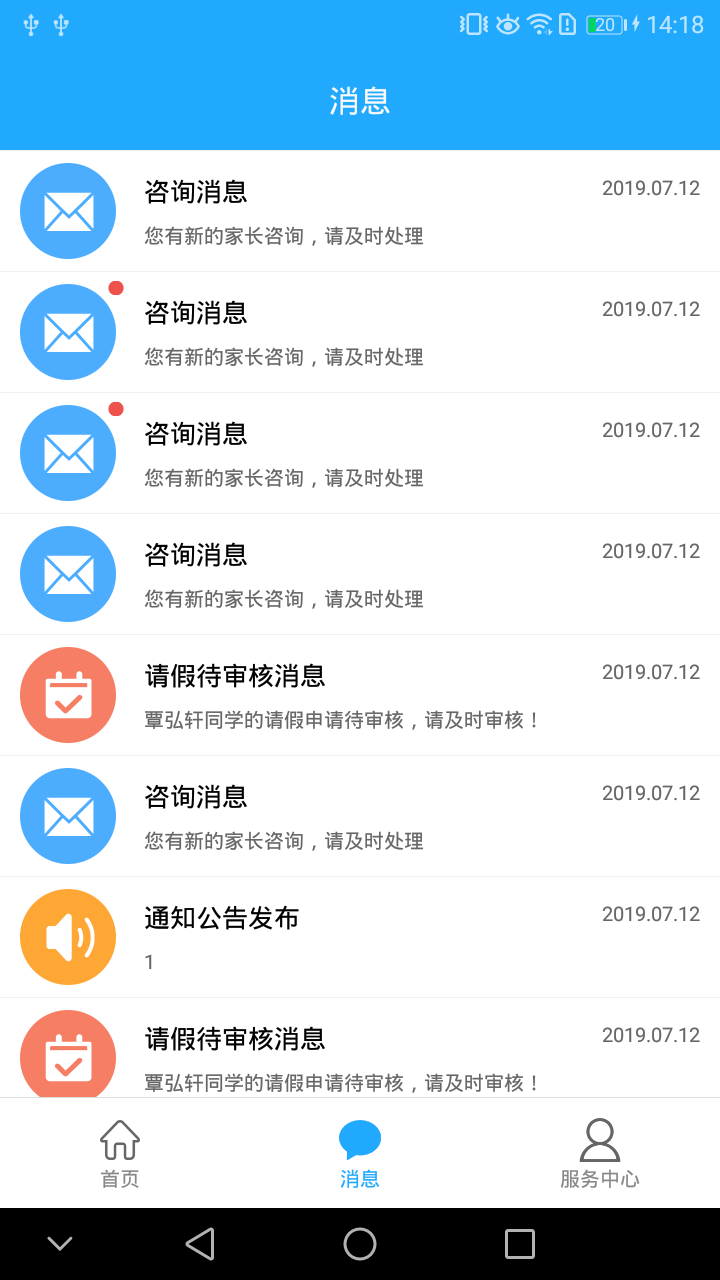Switch to the 服务中心 tab

point(600,1152)
